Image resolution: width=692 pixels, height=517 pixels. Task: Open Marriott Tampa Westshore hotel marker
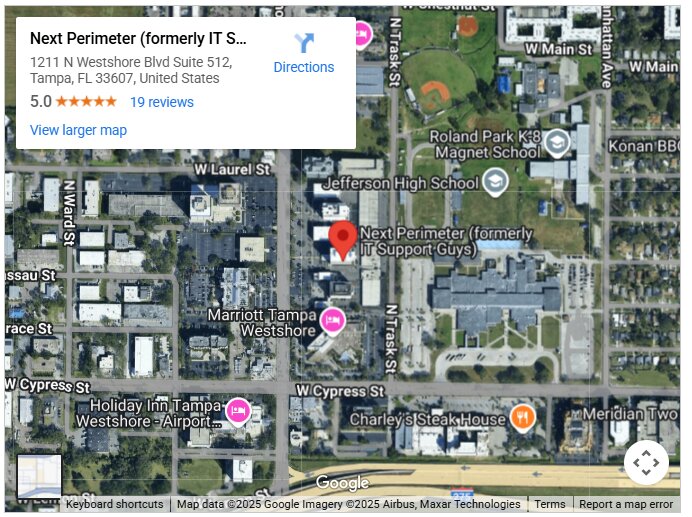point(333,321)
